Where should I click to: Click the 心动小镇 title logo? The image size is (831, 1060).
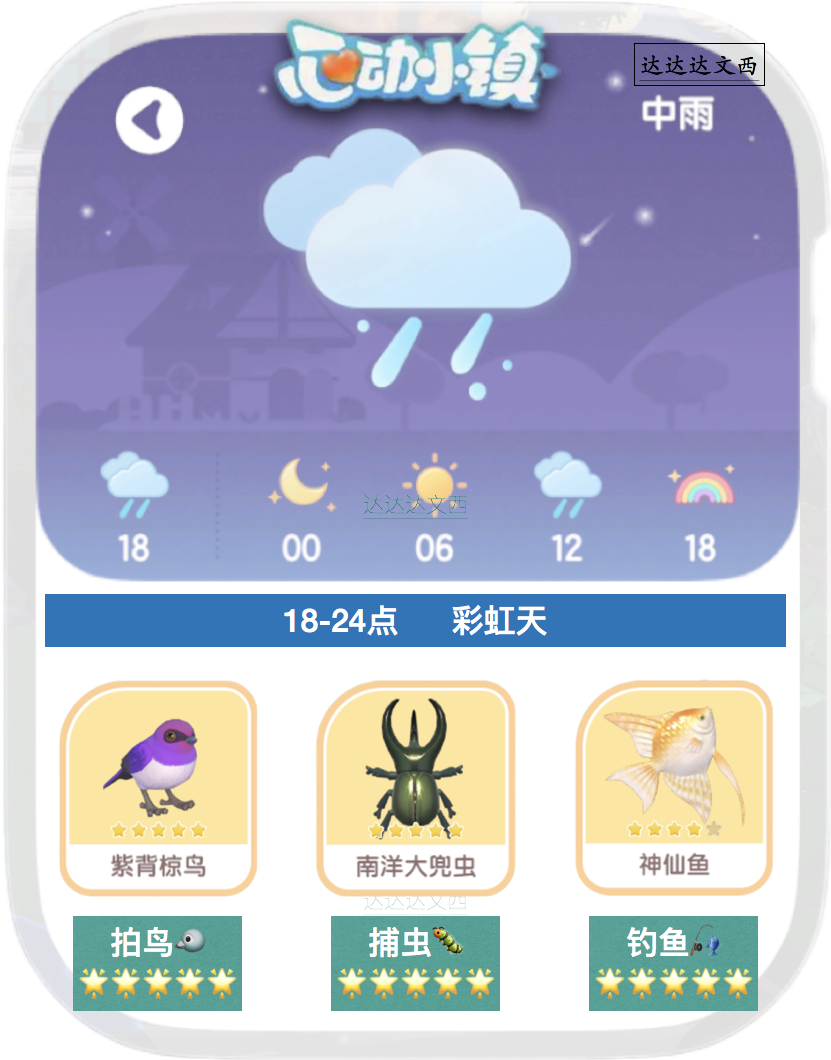click(x=415, y=60)
